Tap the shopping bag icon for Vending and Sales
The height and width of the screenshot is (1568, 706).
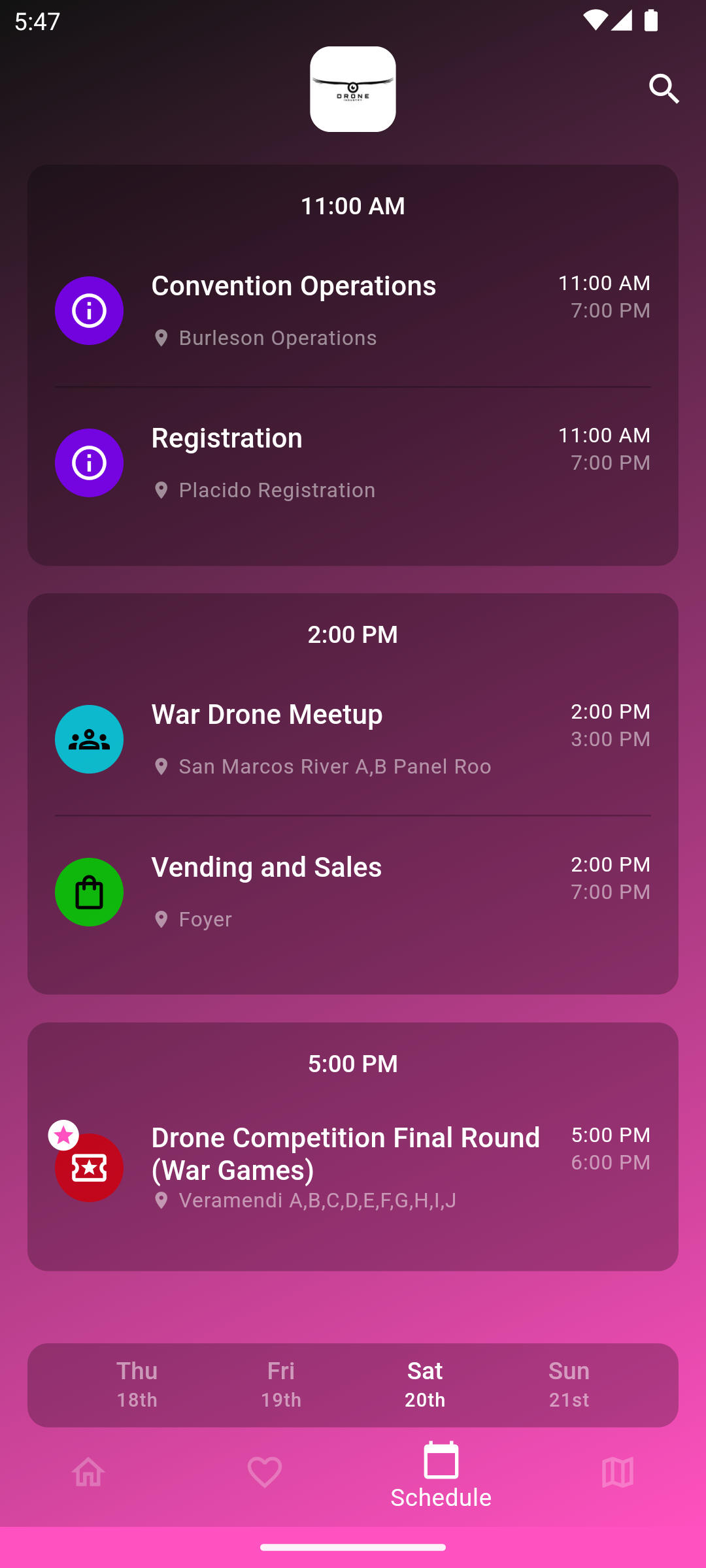pyautogui.click(x=89, y=892)
